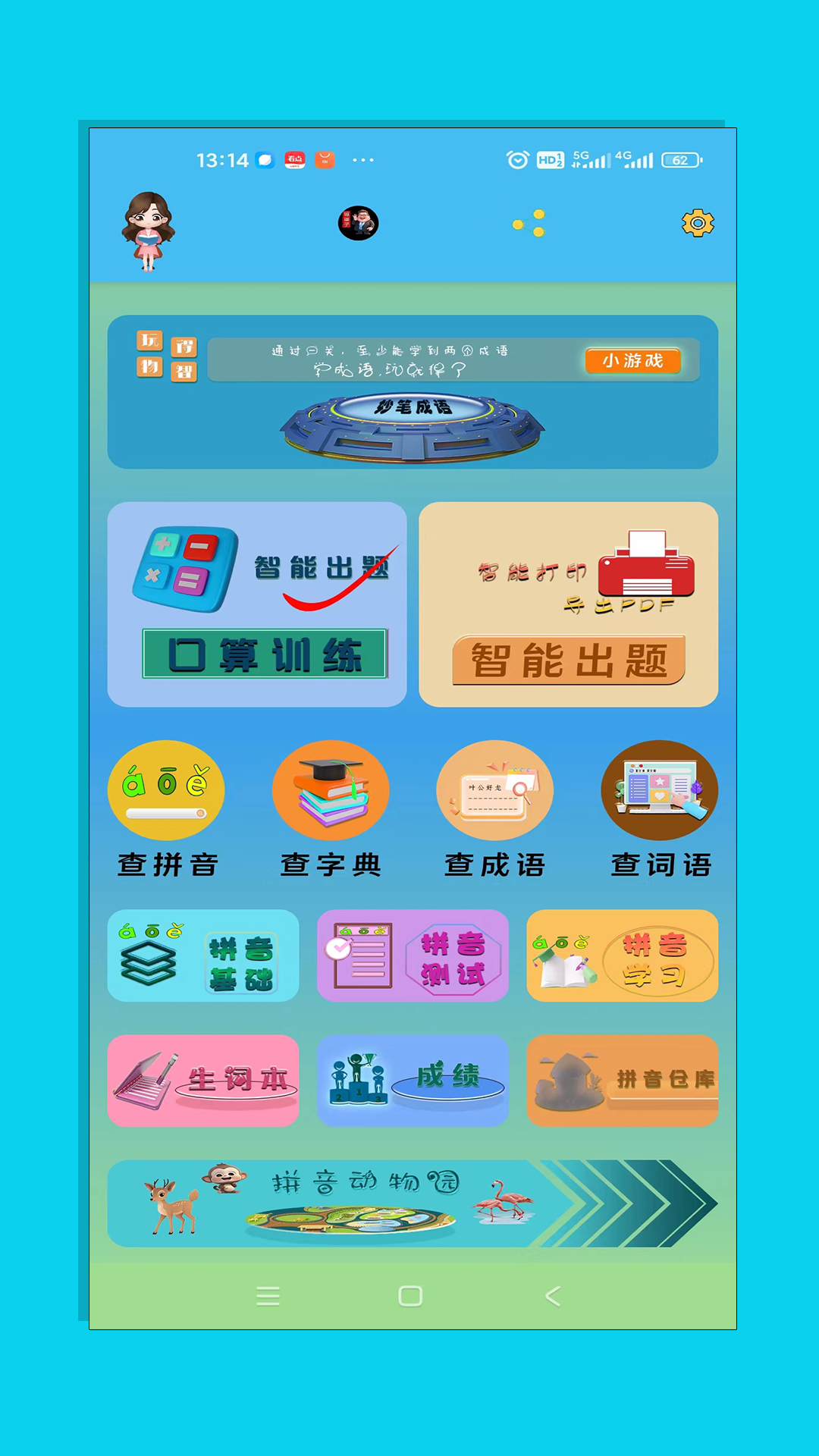Open the 查成语 idiom search icon
The image size is (819, 1456).
tap(495, 790)
